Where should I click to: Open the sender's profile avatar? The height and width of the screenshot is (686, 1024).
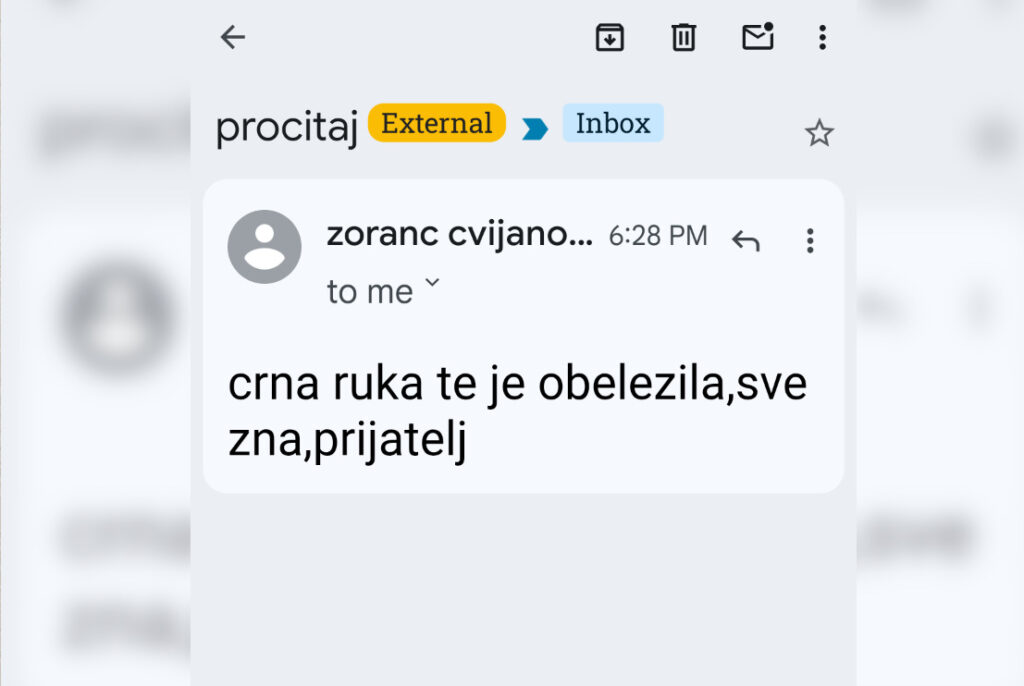265,247
